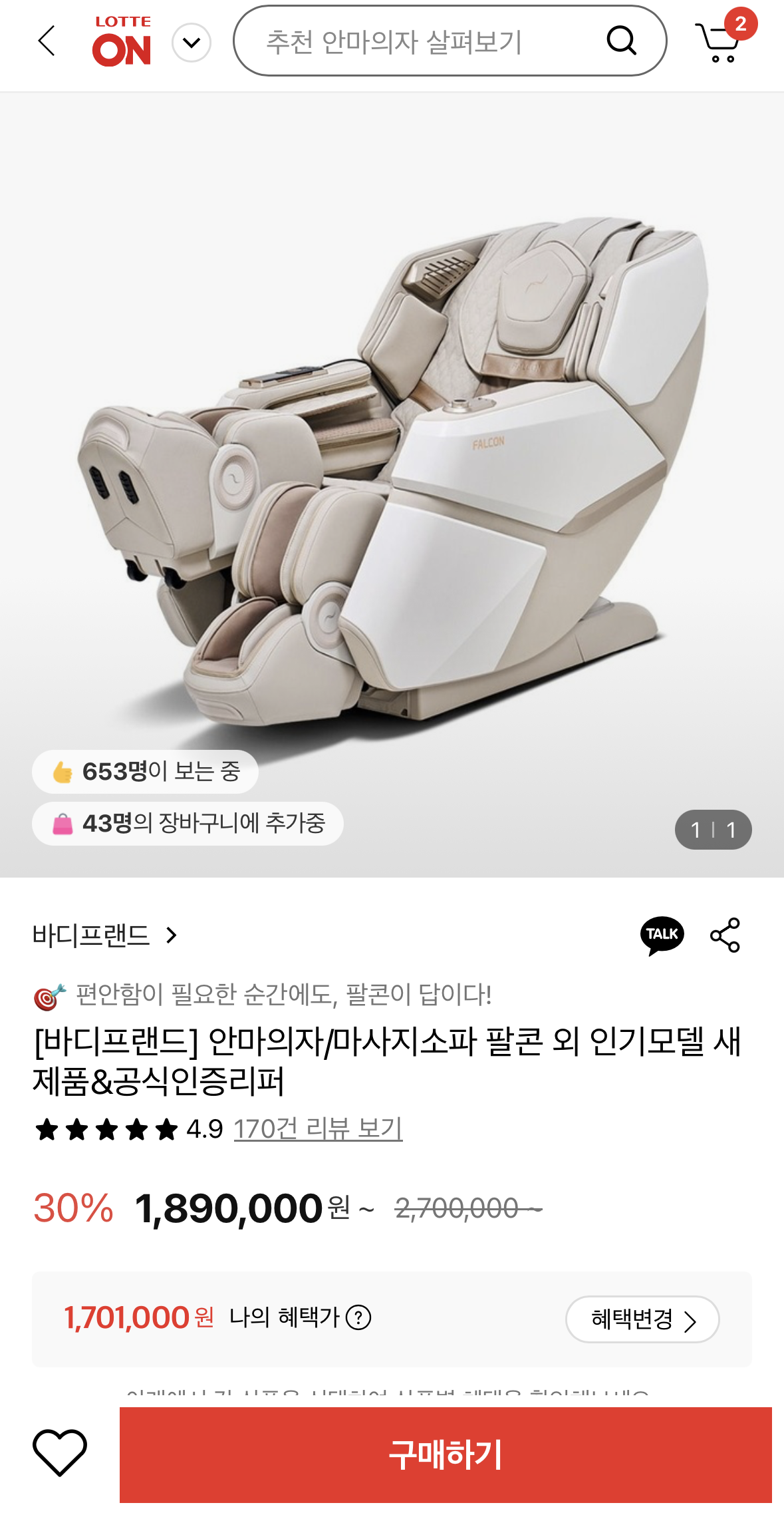This screenshot has height=1515, width=784.
Task: Share via the KakaoTalk icon
Action: (662, 935)
